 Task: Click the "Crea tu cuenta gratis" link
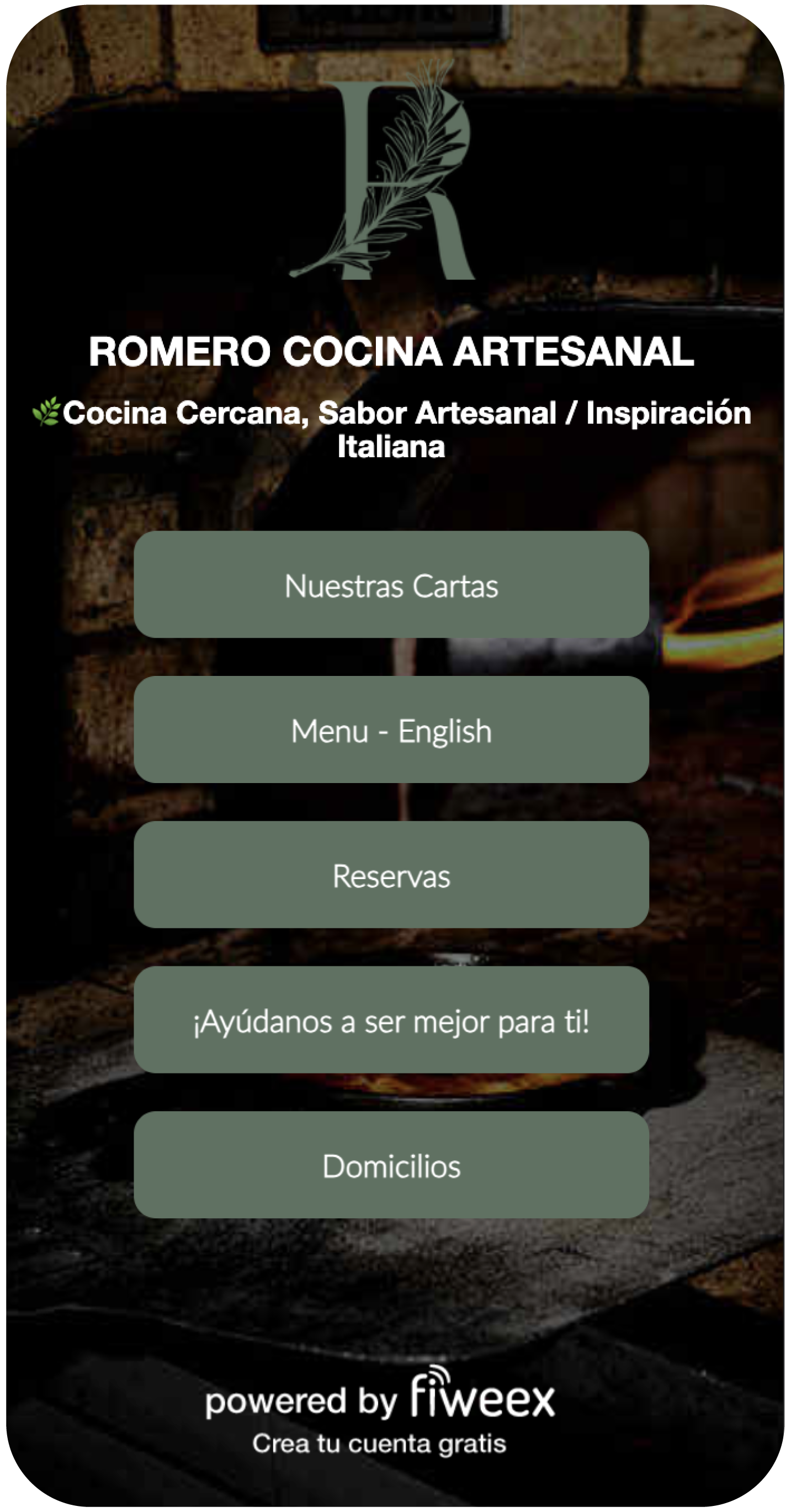(380, 1444)
